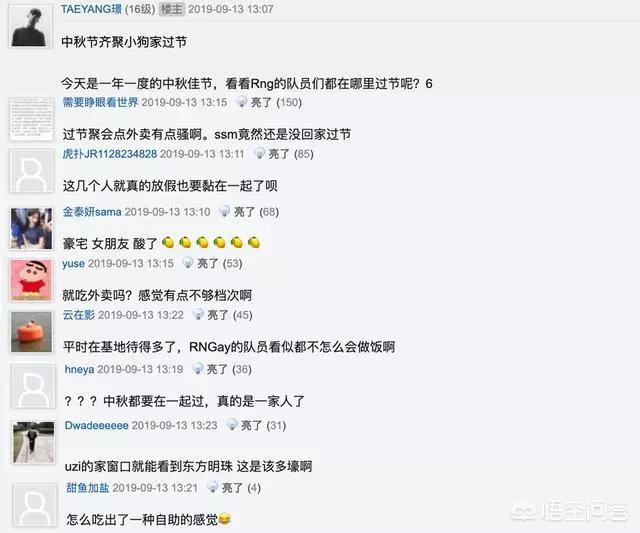Open Dwadeeeeee's profile
Image resolution: width=640 pixels, height=533 pixels.
click(96, 425)
